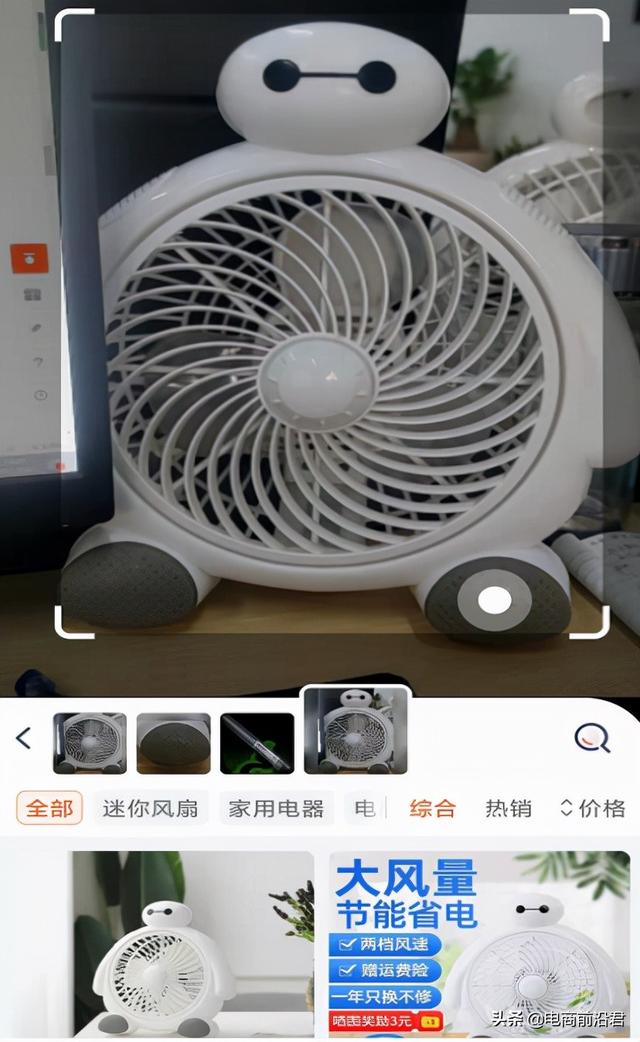
Task: Open the image search magnifier icon
Action: 592,738
